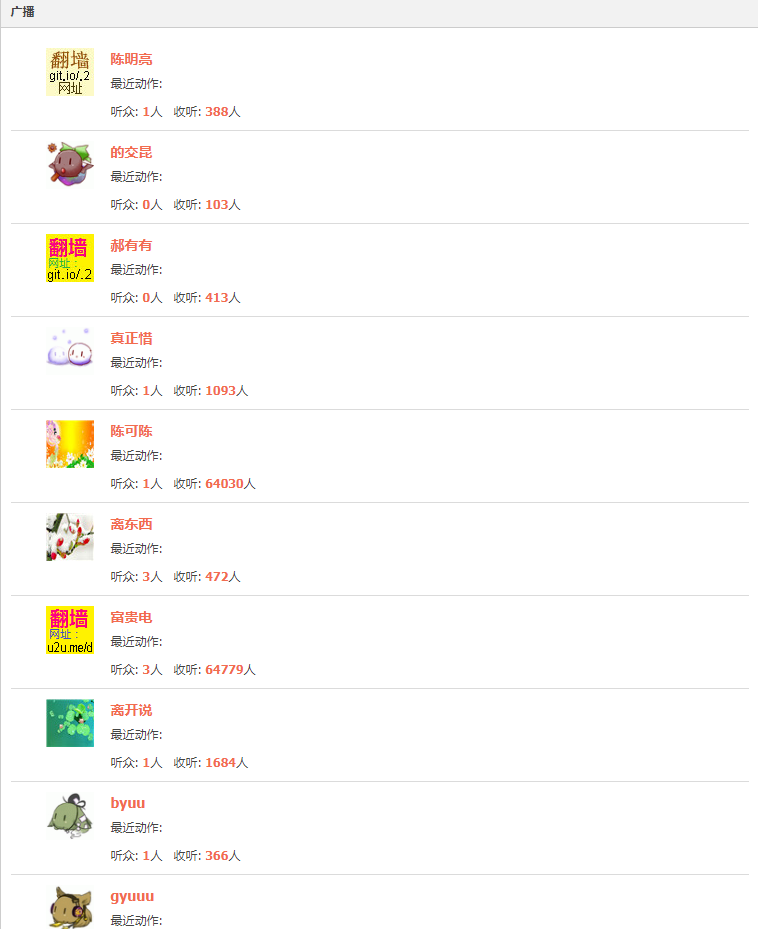Open byuu's cartoon avatar image
Viewport: 758px width, 929px height.
(x=69, y=815)
